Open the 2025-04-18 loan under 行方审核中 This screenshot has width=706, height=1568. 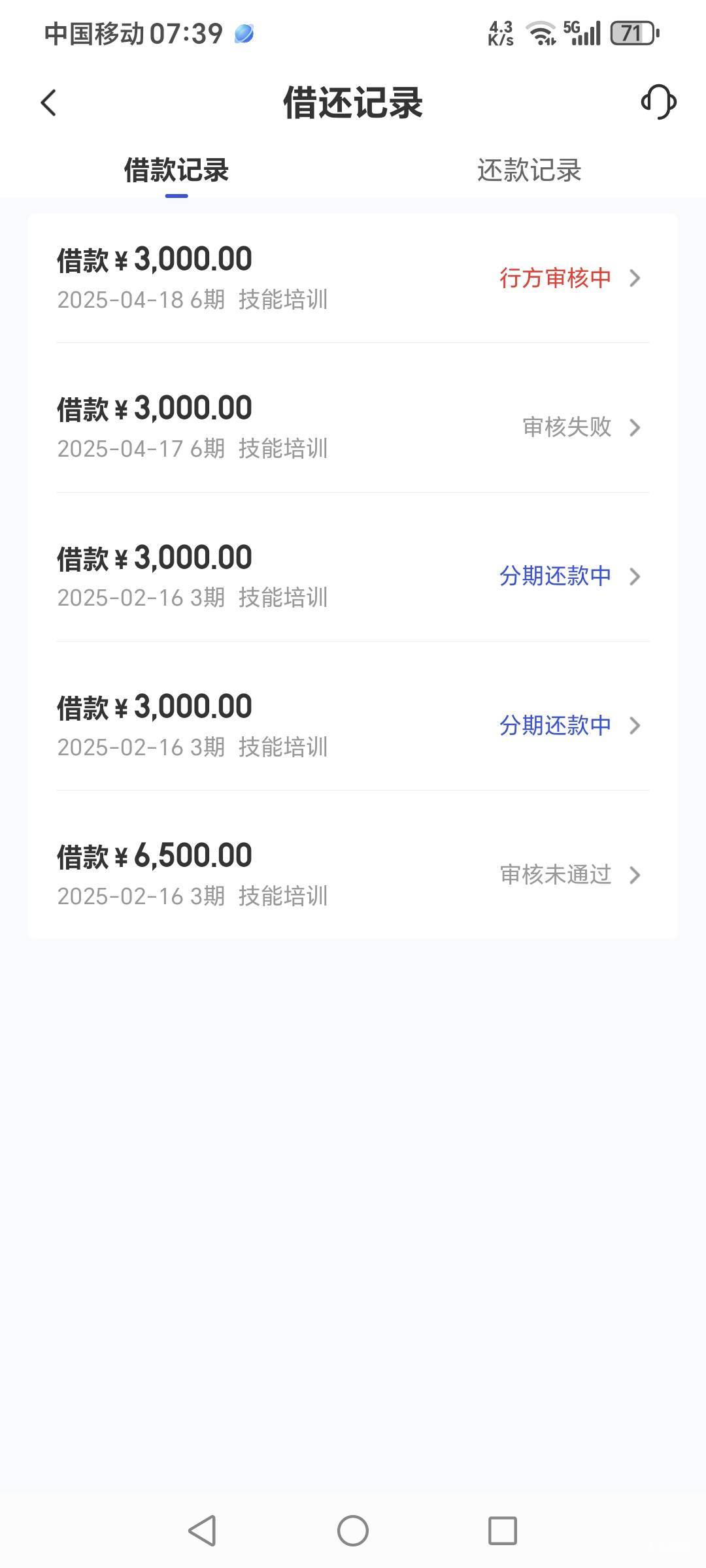click(x=353, y=278)
